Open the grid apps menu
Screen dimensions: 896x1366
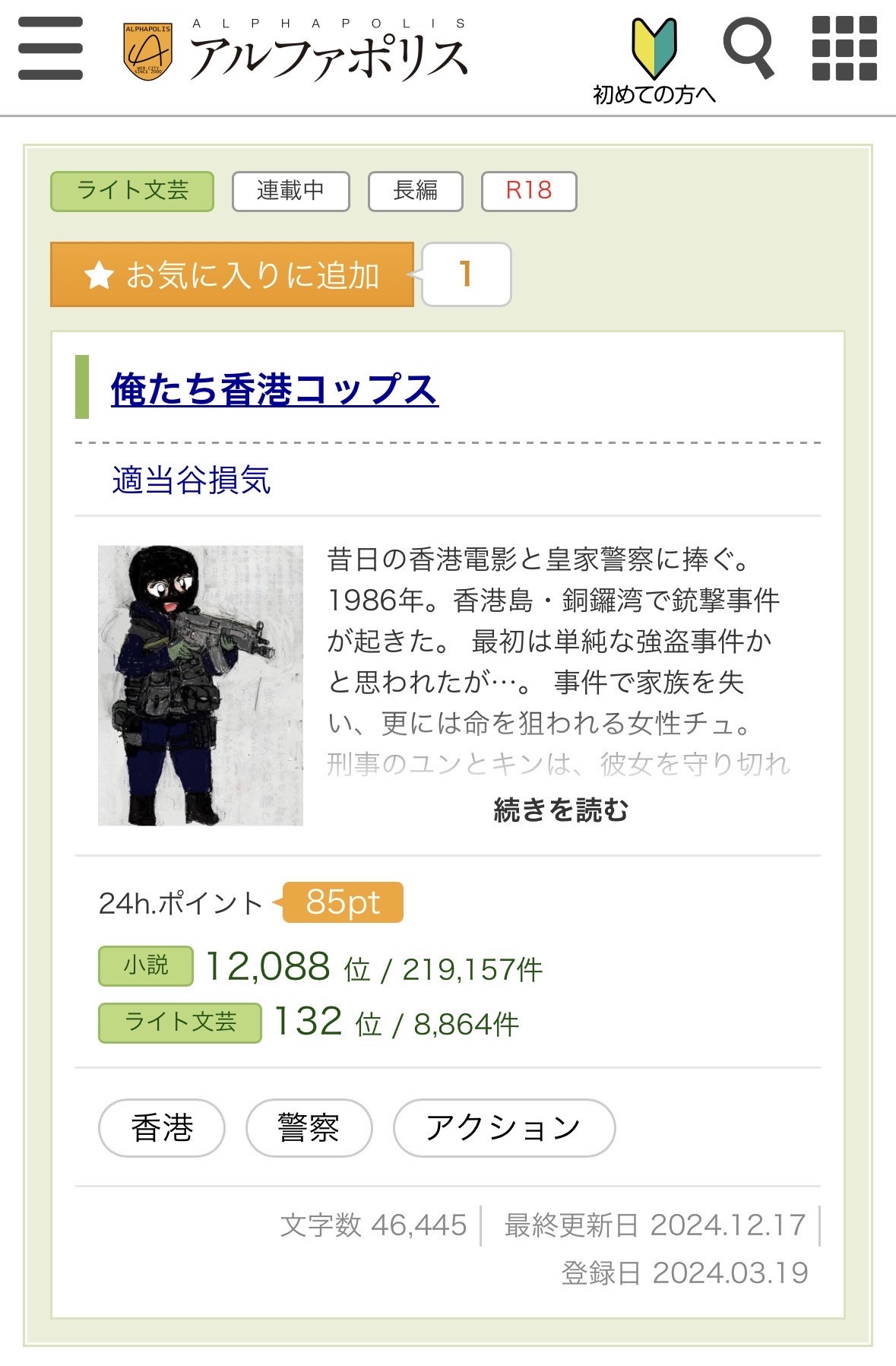pyautogui.click(x=844, y=49)
